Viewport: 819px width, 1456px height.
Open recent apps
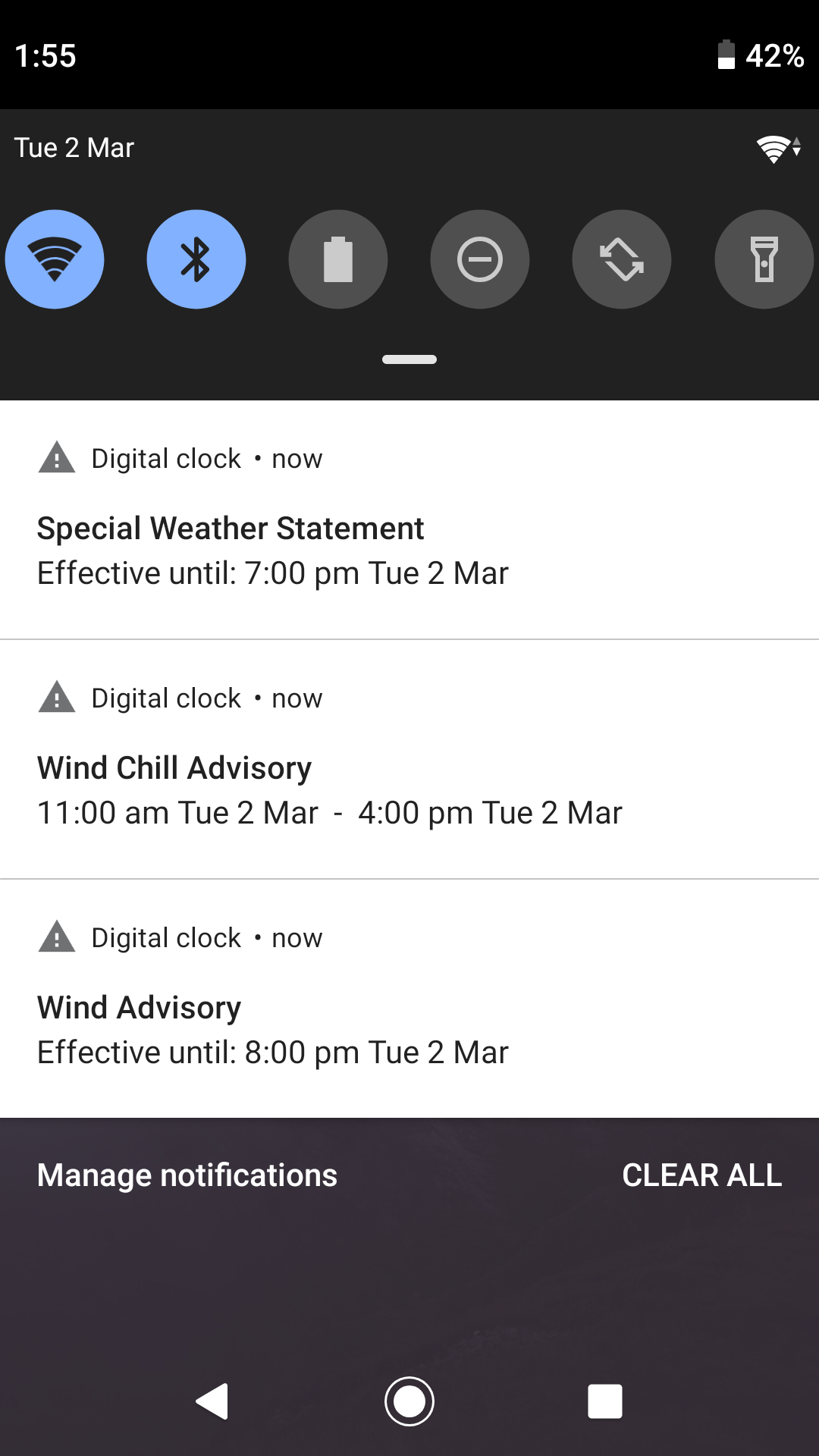(605, 1401)
